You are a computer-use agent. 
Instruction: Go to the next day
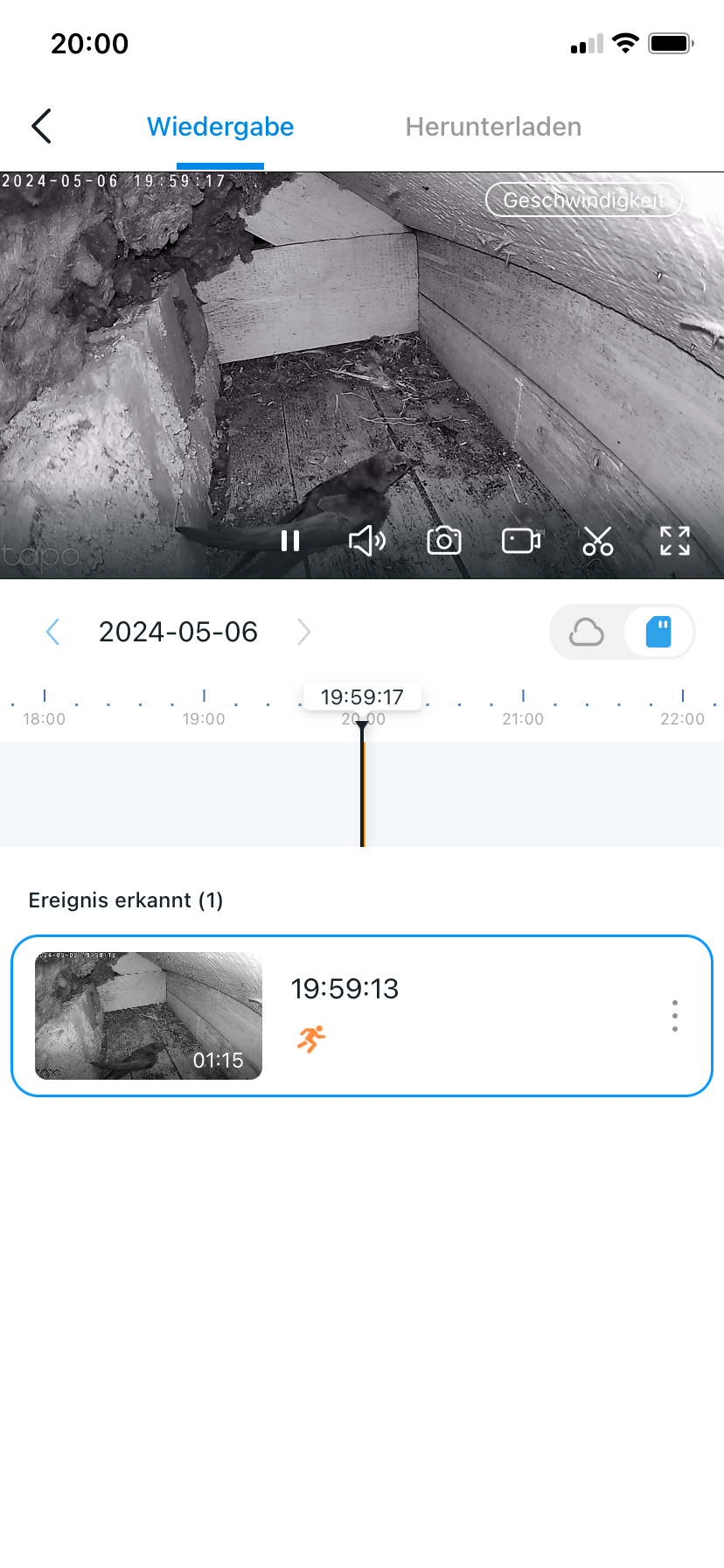tap(303, 632)
